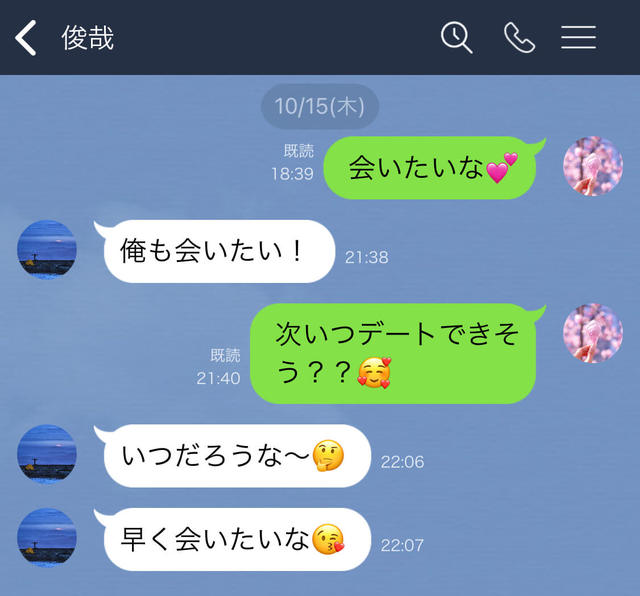Viewport: 640px width, 596px height.
Task: Go back from the chat with 俊哉
Action: coord(27,39)
